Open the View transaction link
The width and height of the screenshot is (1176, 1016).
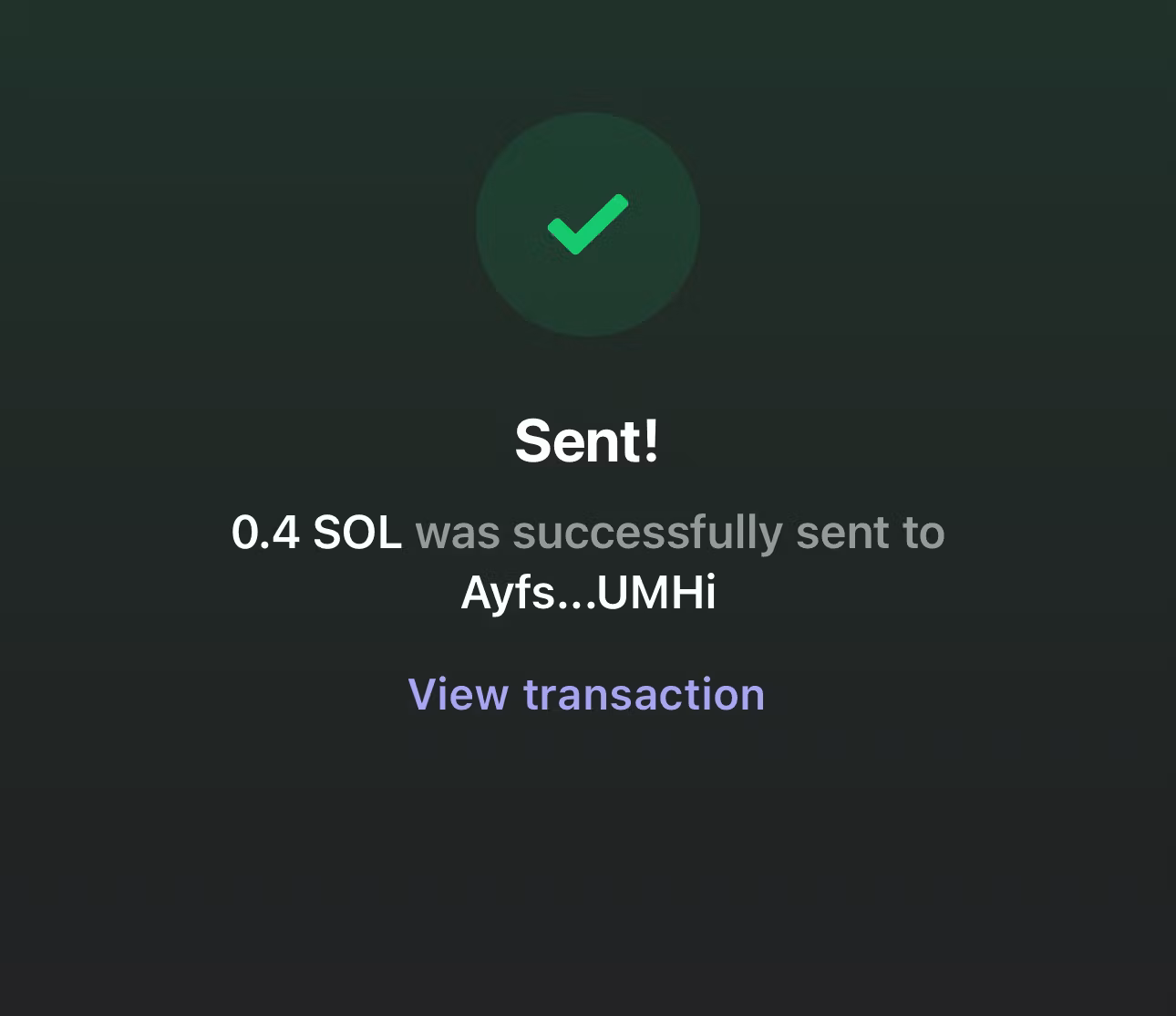click(586, 694)
